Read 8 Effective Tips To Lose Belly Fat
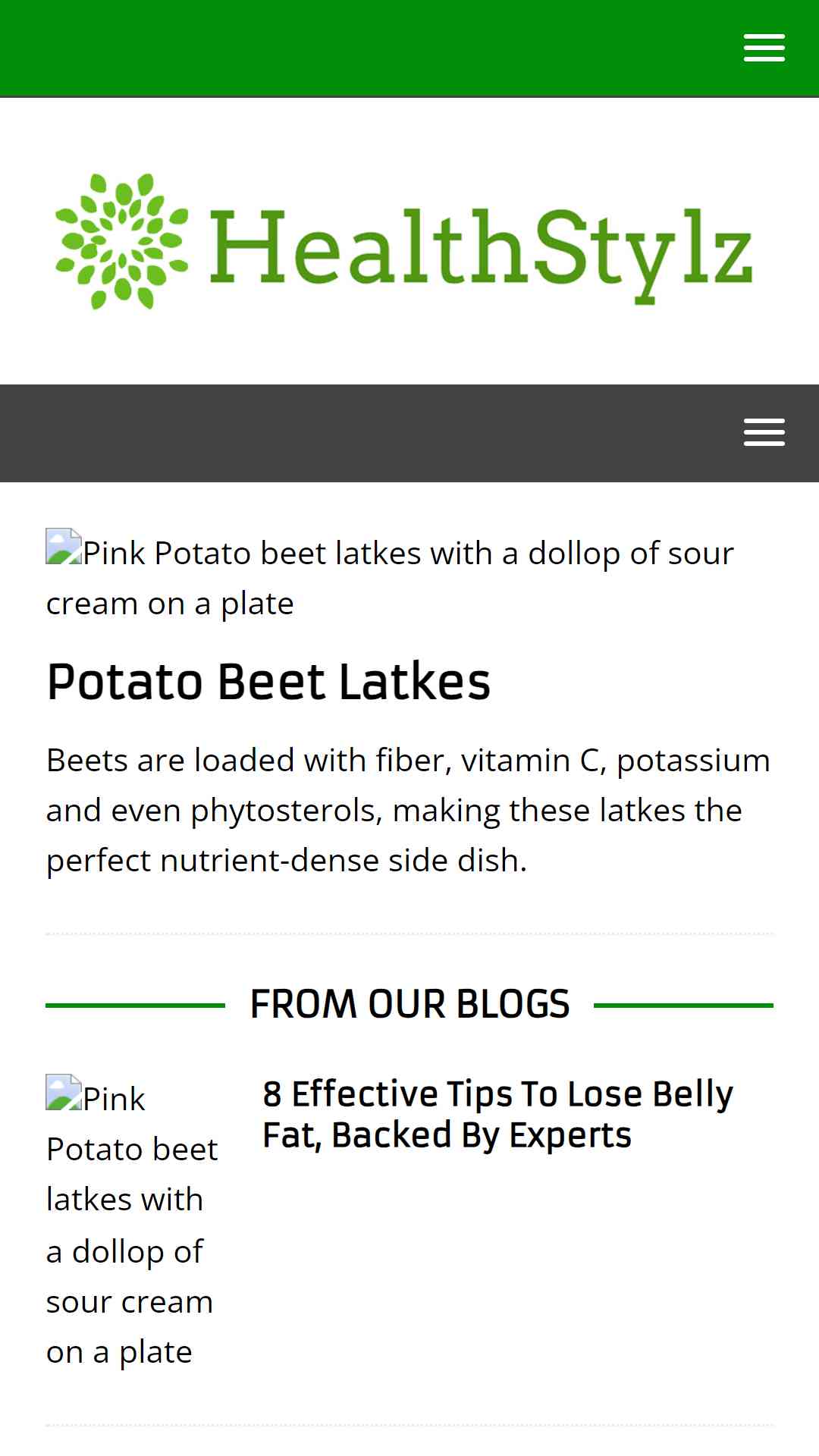The width and height of the screenshot is (819, 1456). click(x=497, y=1115)
